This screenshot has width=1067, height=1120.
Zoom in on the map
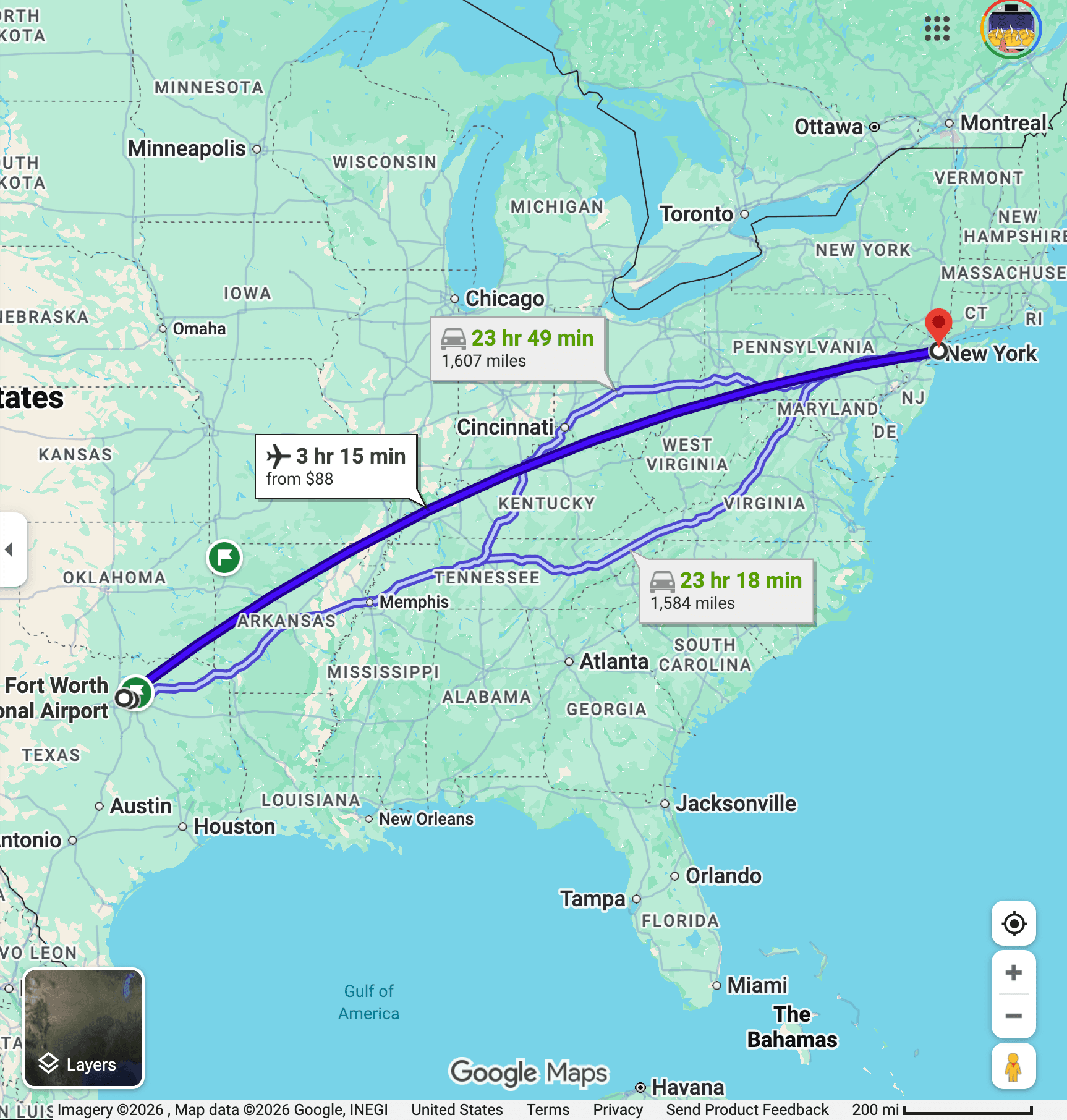[1014, 974]
